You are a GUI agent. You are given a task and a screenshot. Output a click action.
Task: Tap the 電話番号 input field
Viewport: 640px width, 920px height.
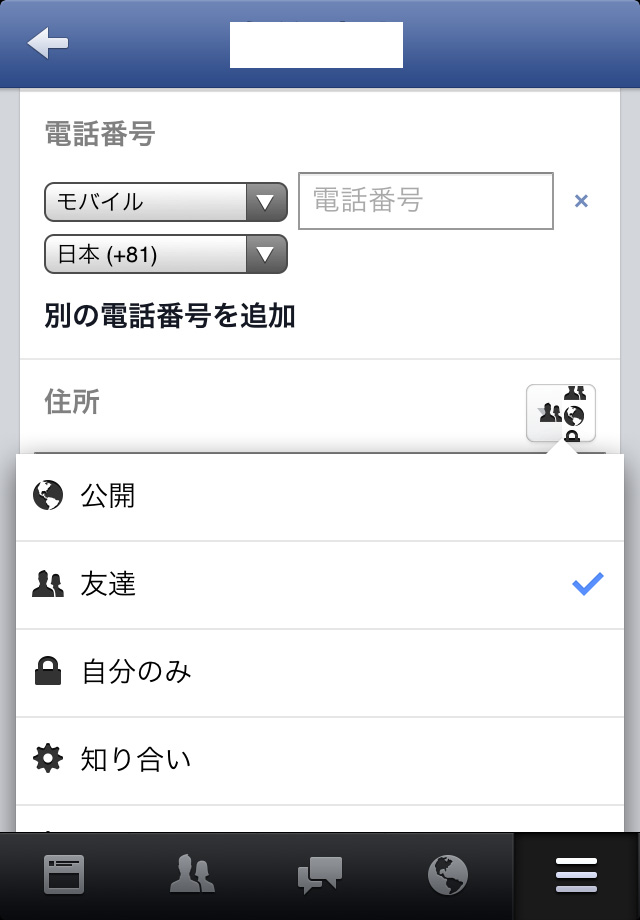[425, 201]
